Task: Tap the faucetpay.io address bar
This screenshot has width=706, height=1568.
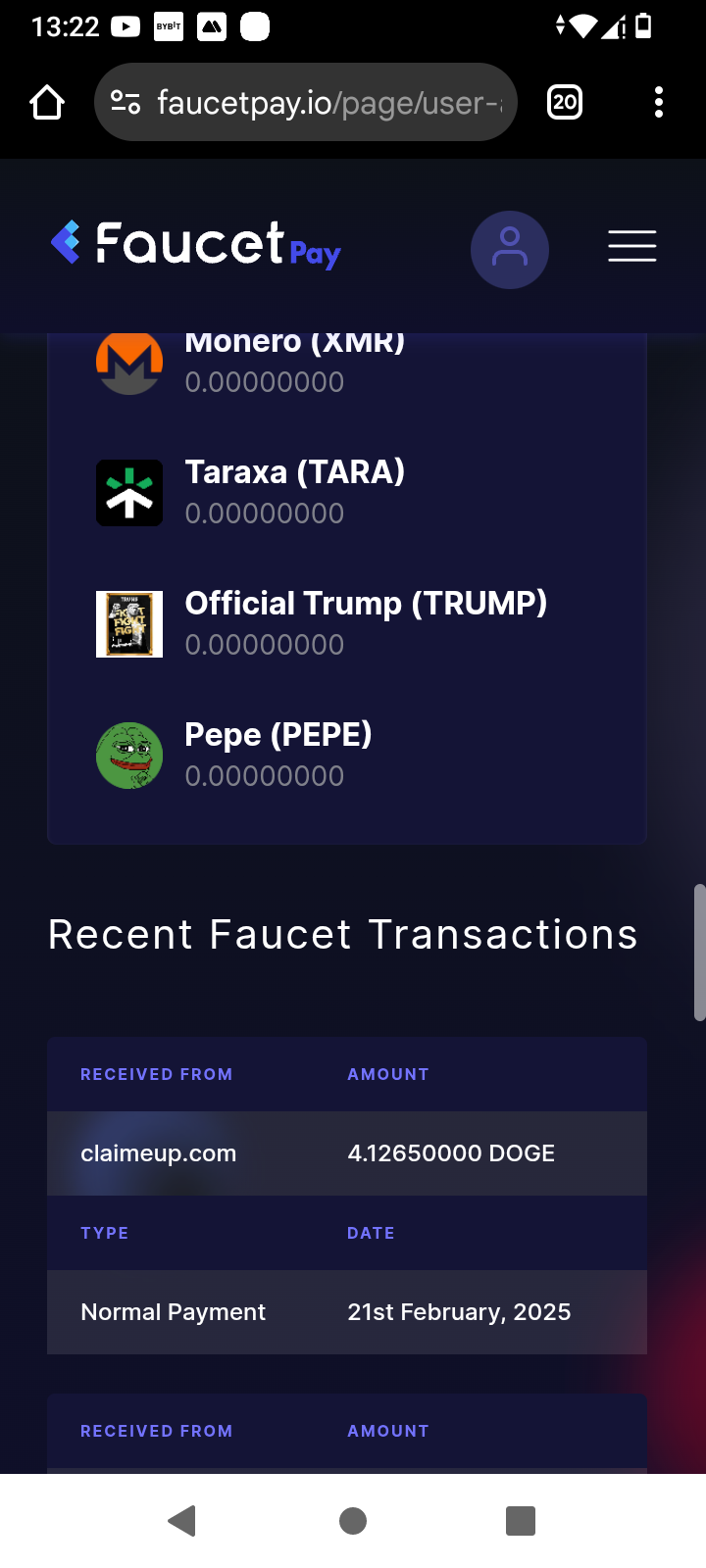Action: click(305, 102)
